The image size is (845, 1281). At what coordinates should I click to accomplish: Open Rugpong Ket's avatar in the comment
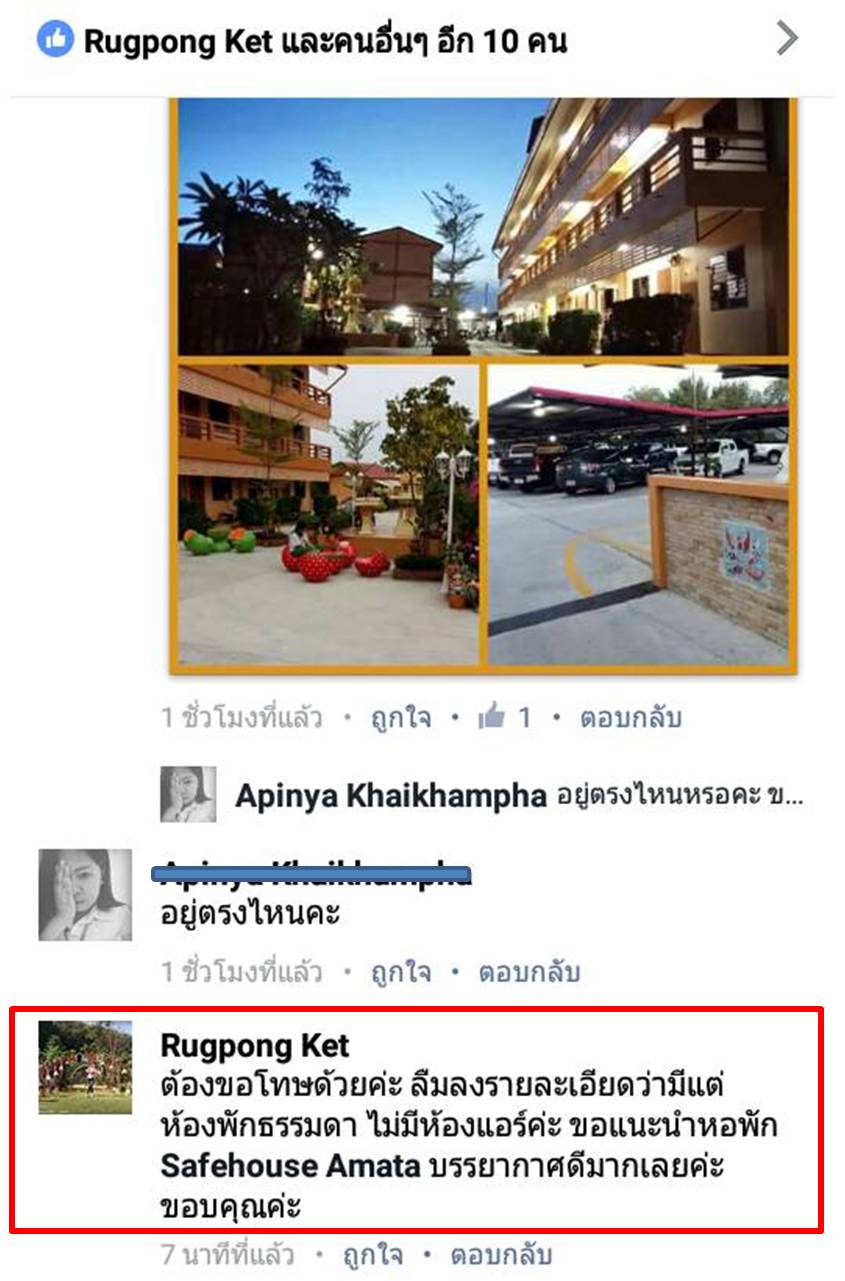click(85, 1068)
